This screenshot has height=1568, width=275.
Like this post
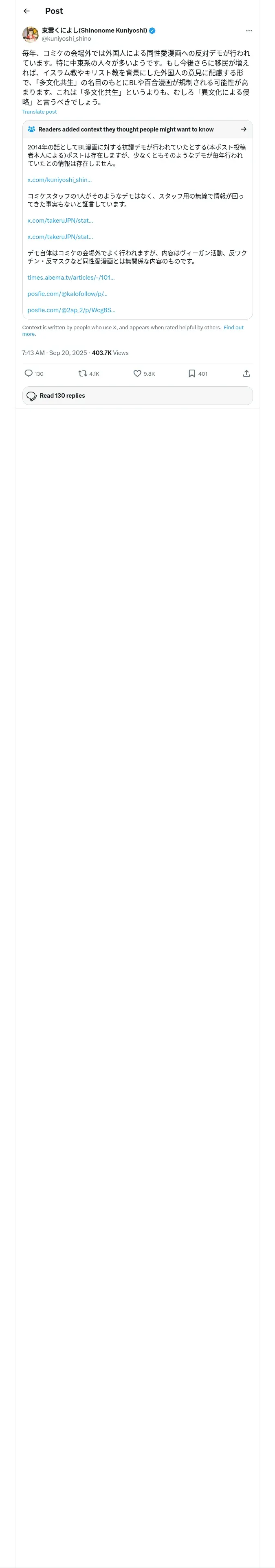137,373
